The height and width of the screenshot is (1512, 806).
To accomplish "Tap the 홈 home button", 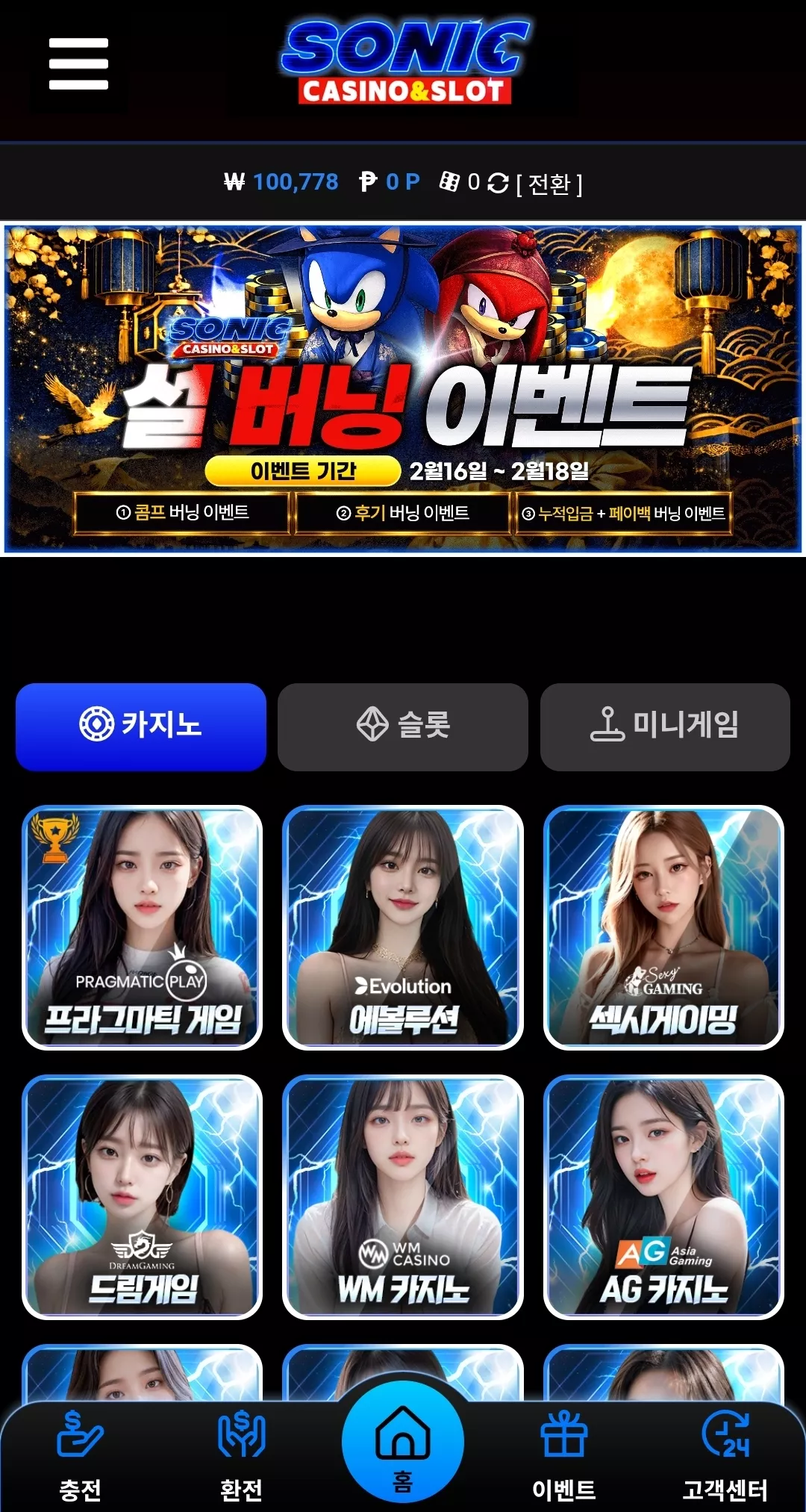I will (x=403, y=1441).
